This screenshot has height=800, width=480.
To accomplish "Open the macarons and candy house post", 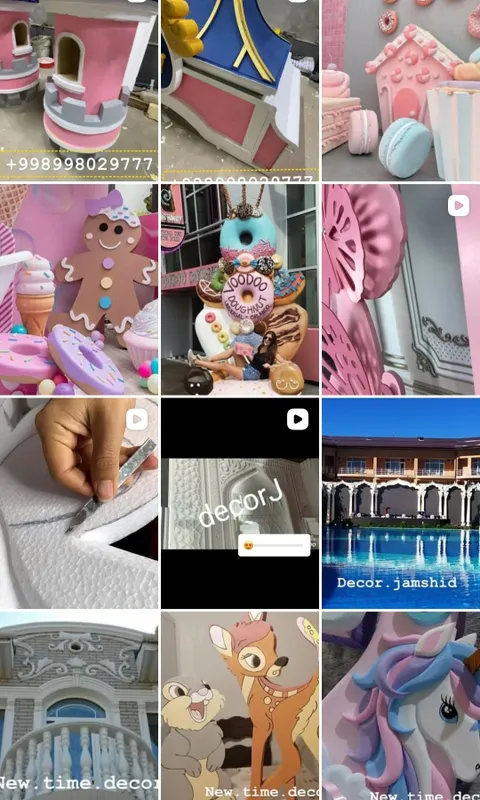I will tap(401, 90).
